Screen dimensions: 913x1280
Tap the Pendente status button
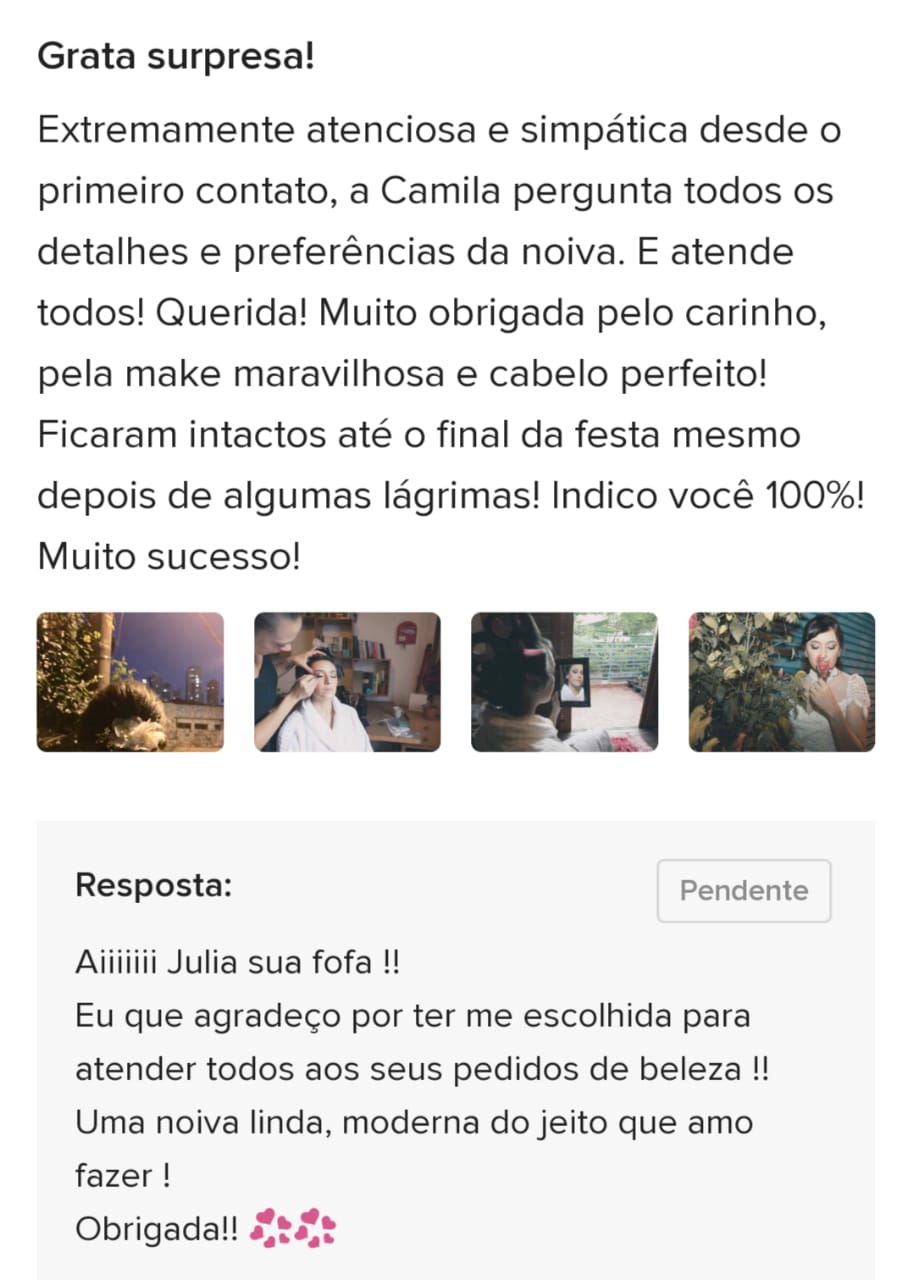[x=743, y=890]
